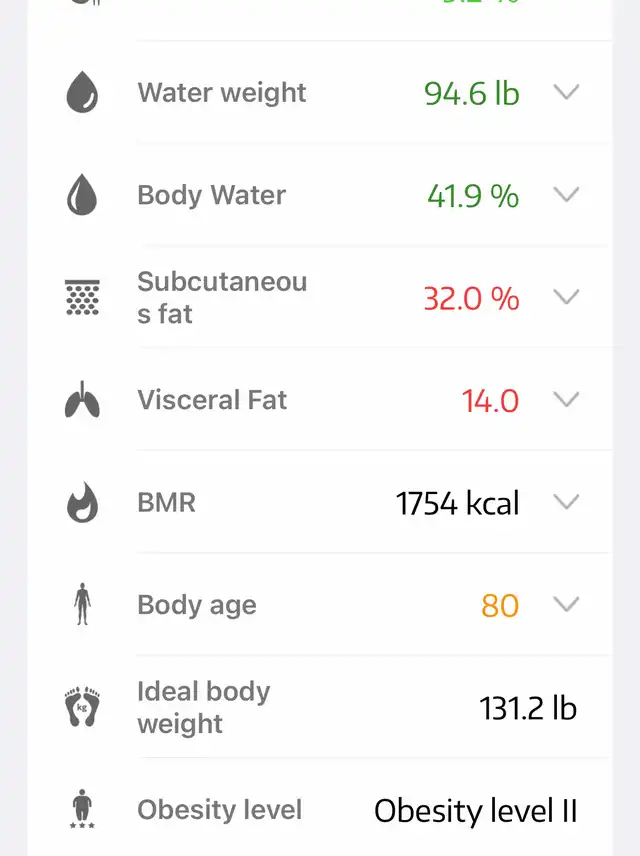Open the BMR details chevron
This screenshot has width=640, height=856.
[x=566, y=502]
